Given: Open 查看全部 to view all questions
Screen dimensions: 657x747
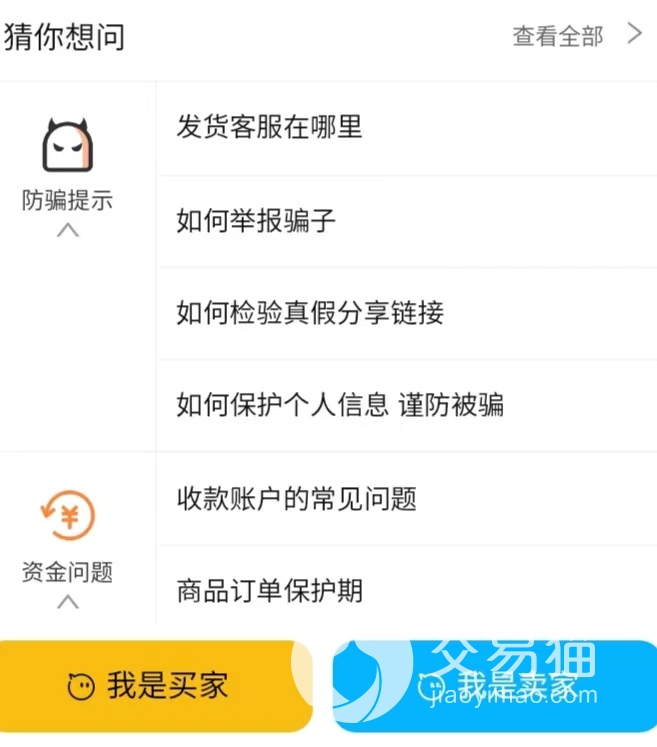Looking at the screenshot, I should pyautogui.click(x=576, y=37).
